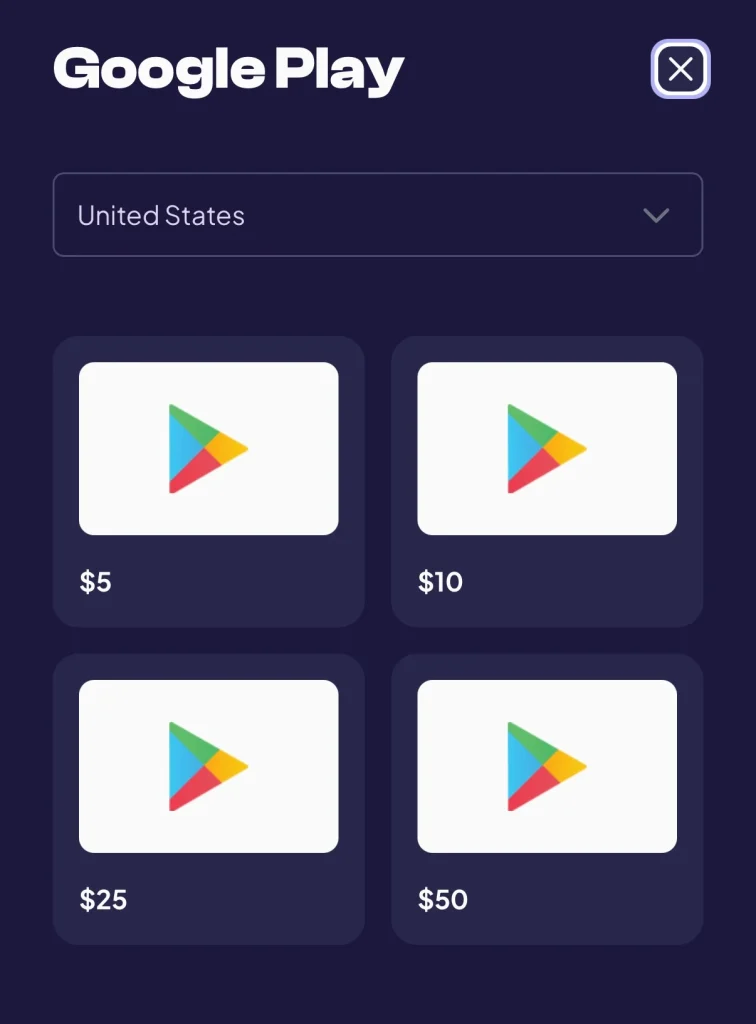
Task: Tap the Play triangle in the bottom-left card
Action: pyautogui.click(x=208, y=765)
